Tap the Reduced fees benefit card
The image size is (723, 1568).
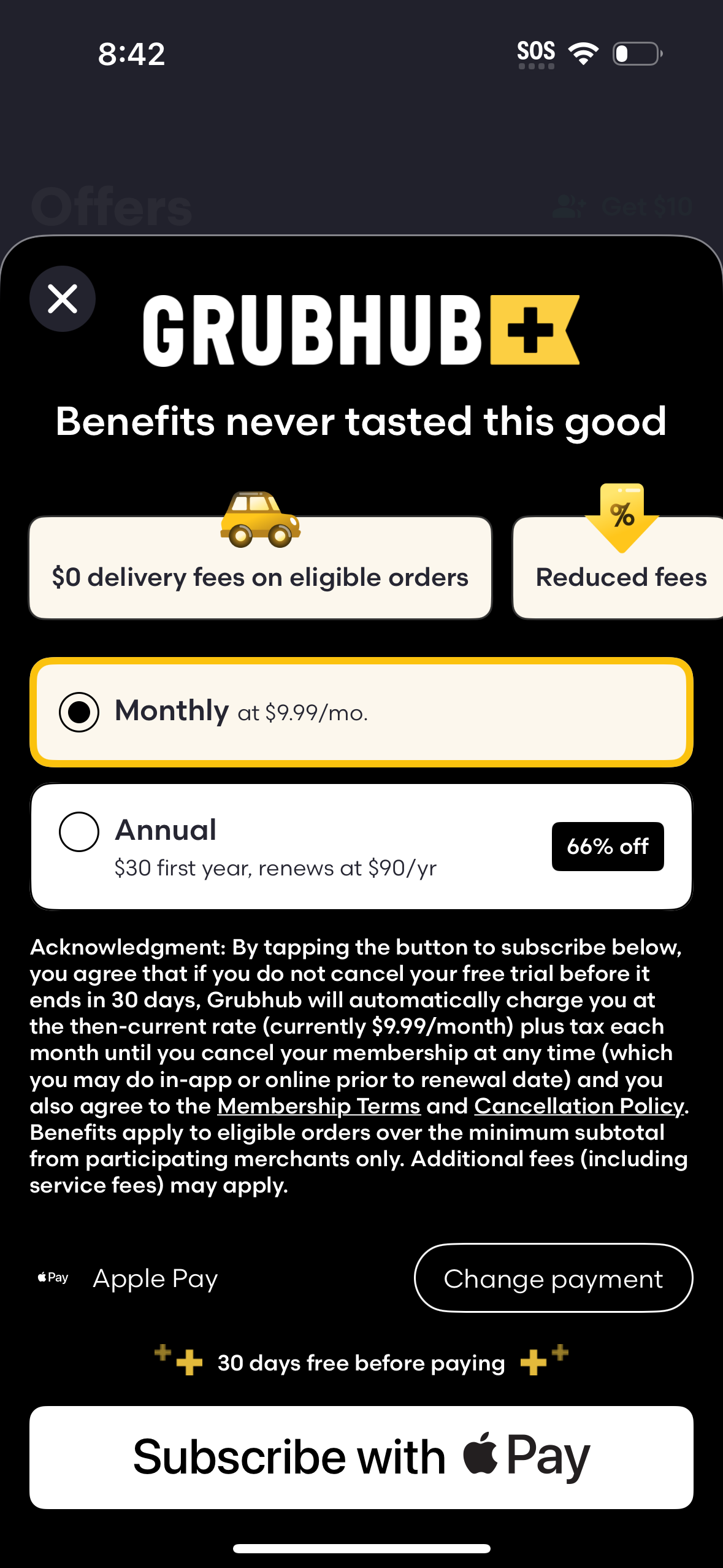(x=621, y=576)
